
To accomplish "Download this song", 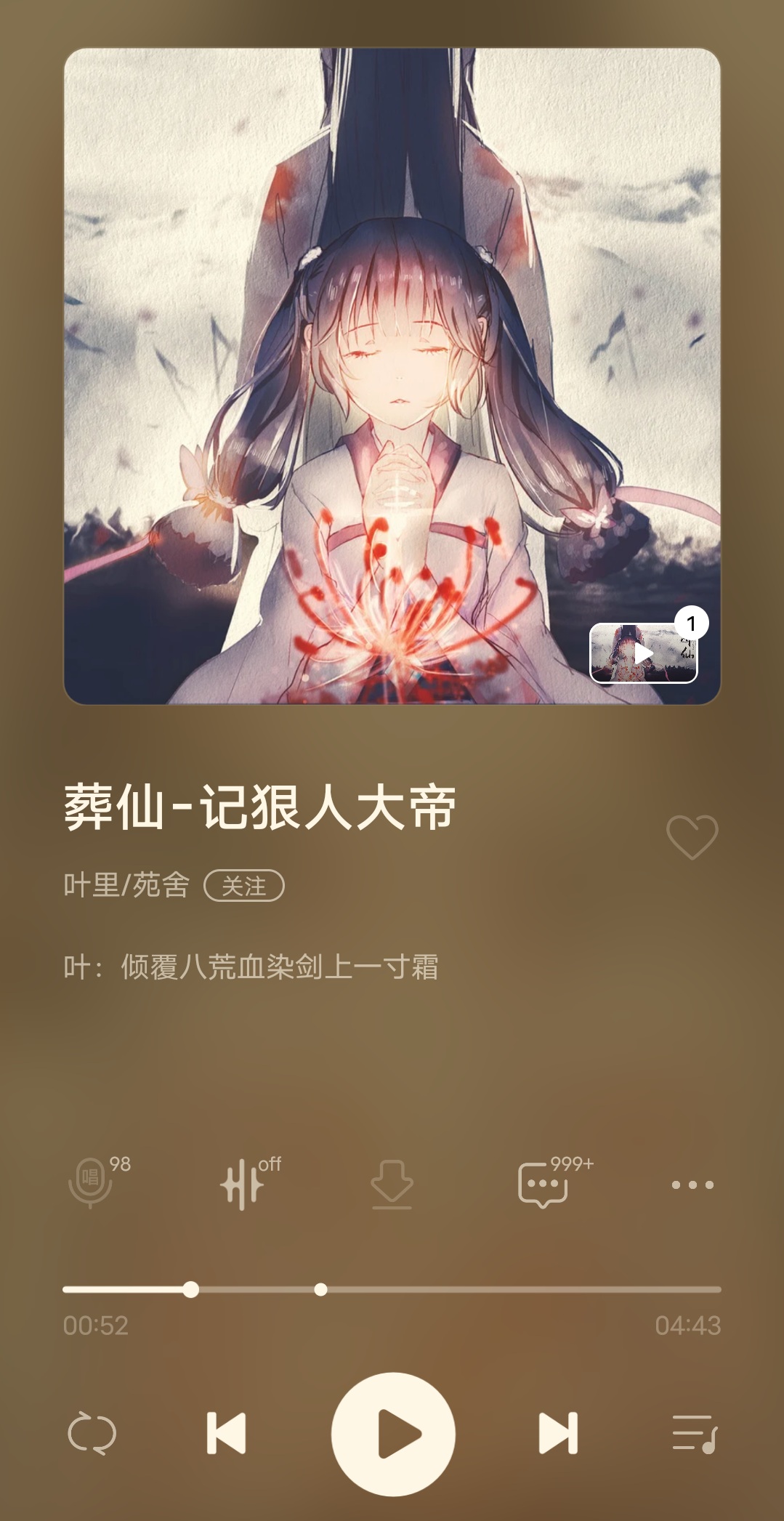I will (x=392, y=1183).
